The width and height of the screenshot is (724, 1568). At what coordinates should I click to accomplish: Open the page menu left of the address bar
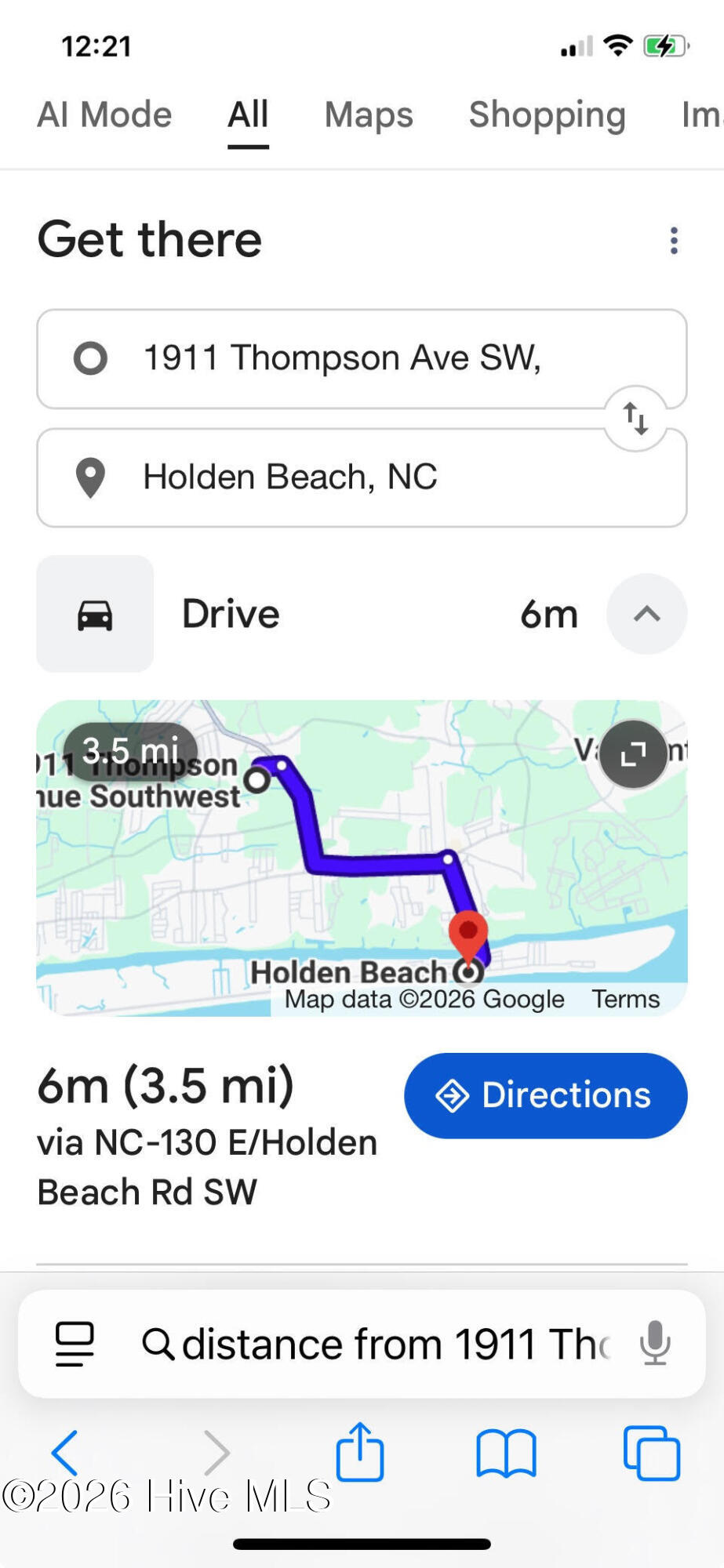coord(75,1344)
